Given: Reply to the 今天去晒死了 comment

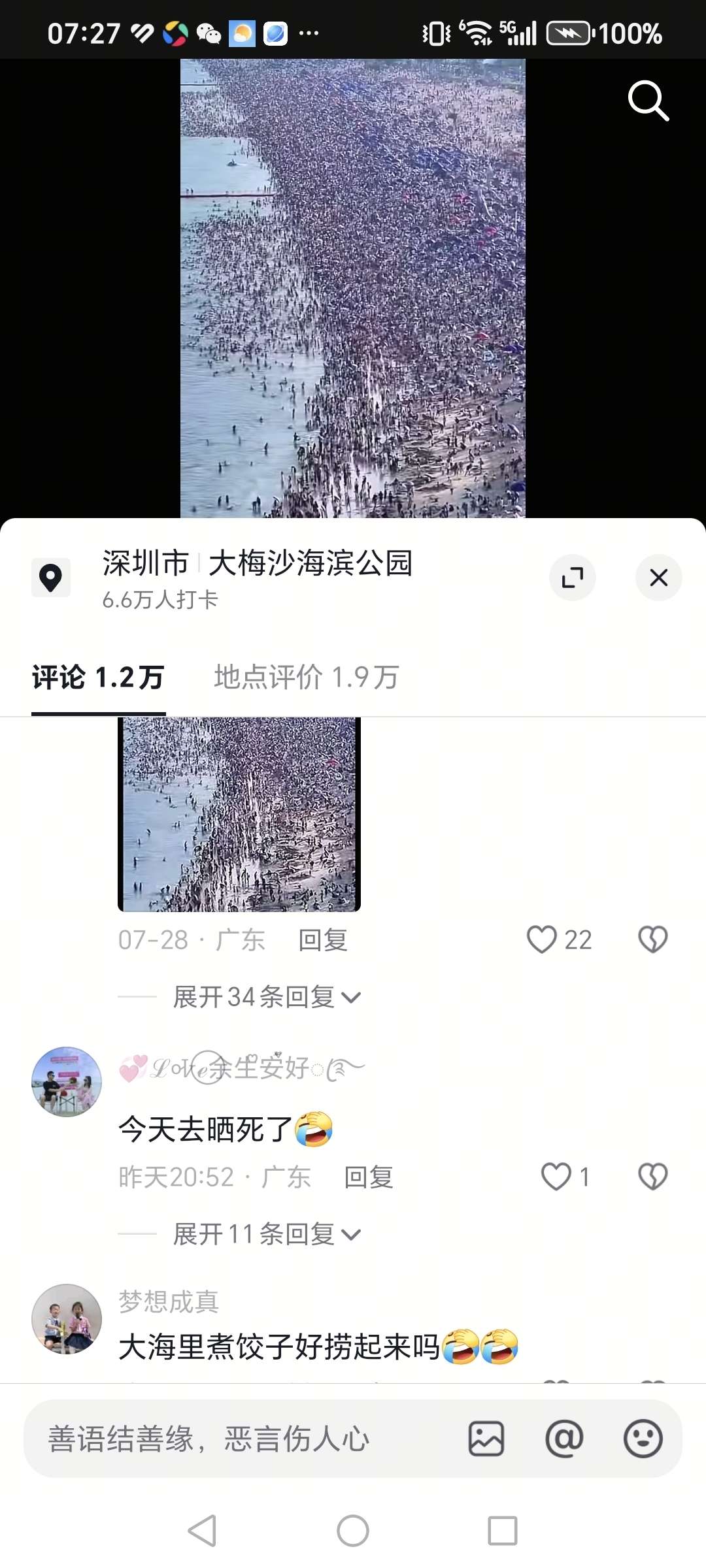Looking at the screenshot, I should pos(369,1177).
